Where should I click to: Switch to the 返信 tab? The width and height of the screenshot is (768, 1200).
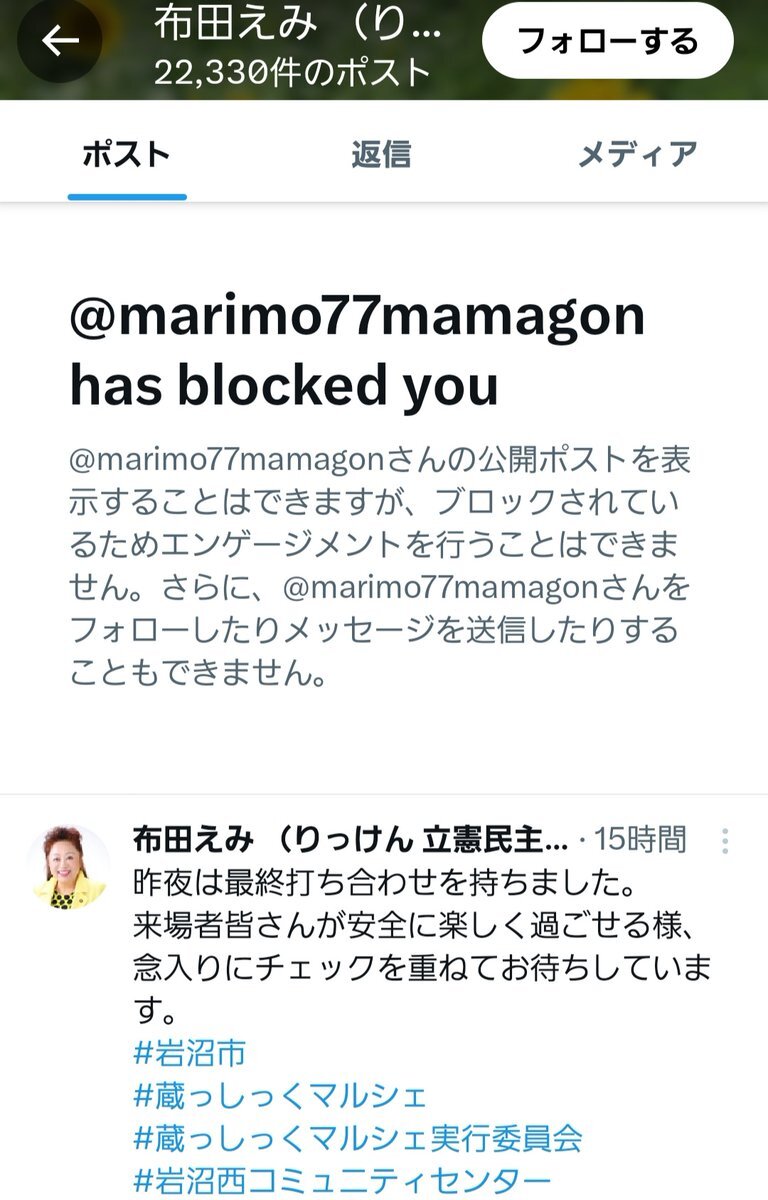click(381, 156)
